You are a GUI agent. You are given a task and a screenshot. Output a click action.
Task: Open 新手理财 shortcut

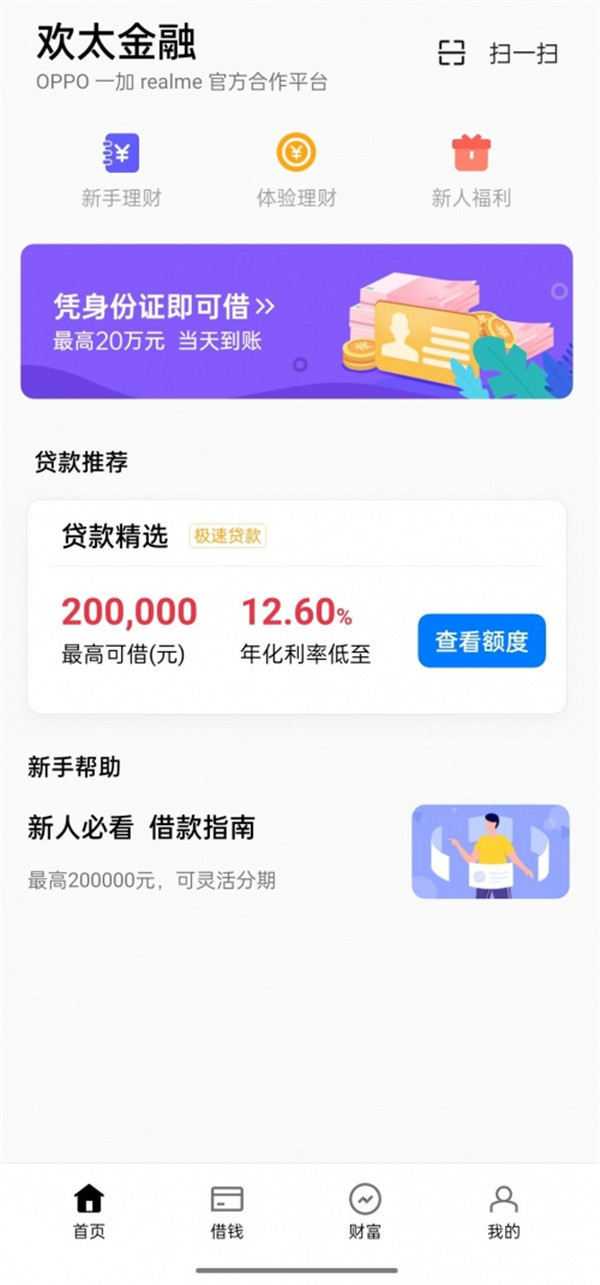tap(121, 170)
